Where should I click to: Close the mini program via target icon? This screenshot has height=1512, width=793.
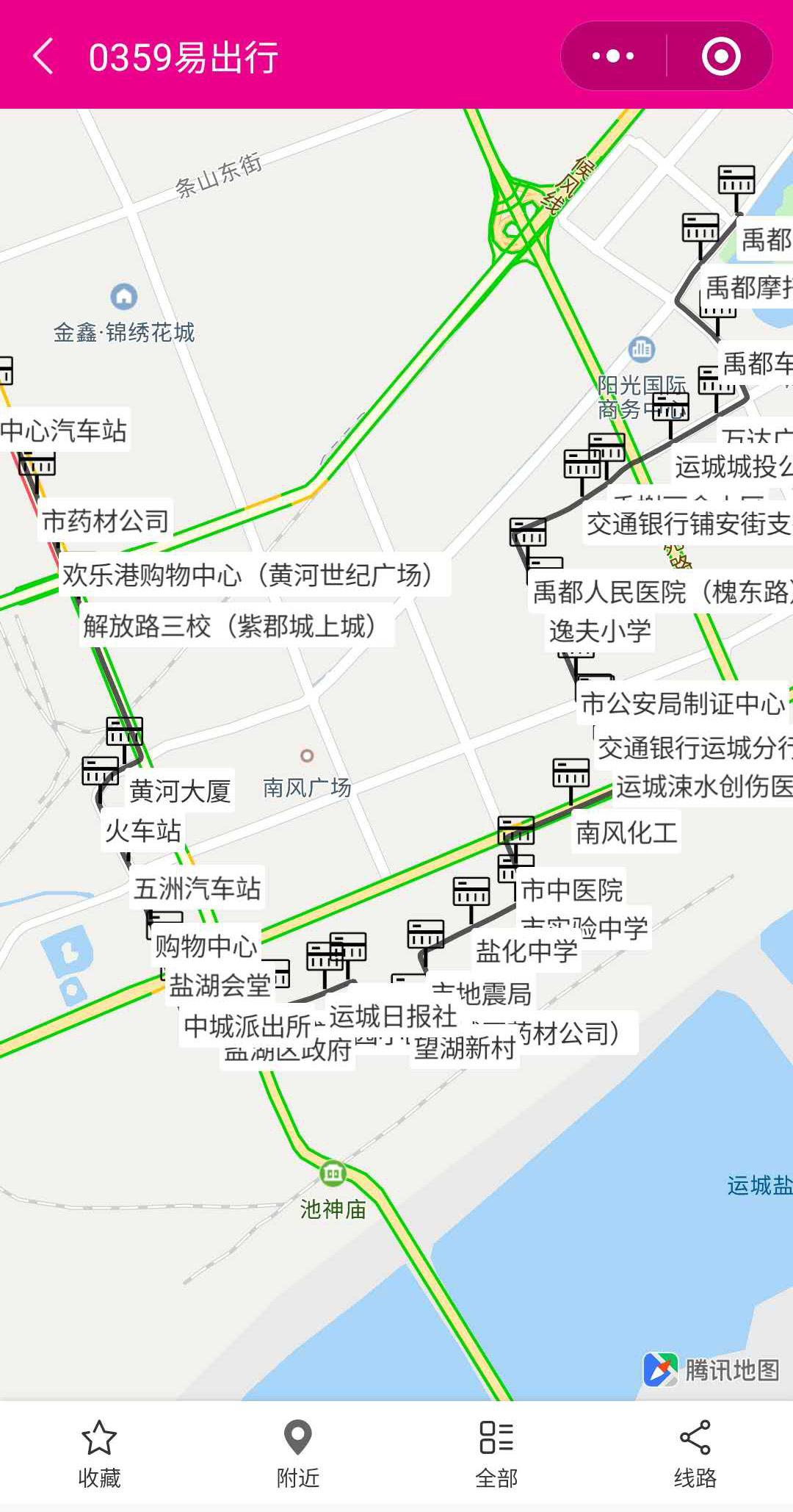(x=720, y=57)
